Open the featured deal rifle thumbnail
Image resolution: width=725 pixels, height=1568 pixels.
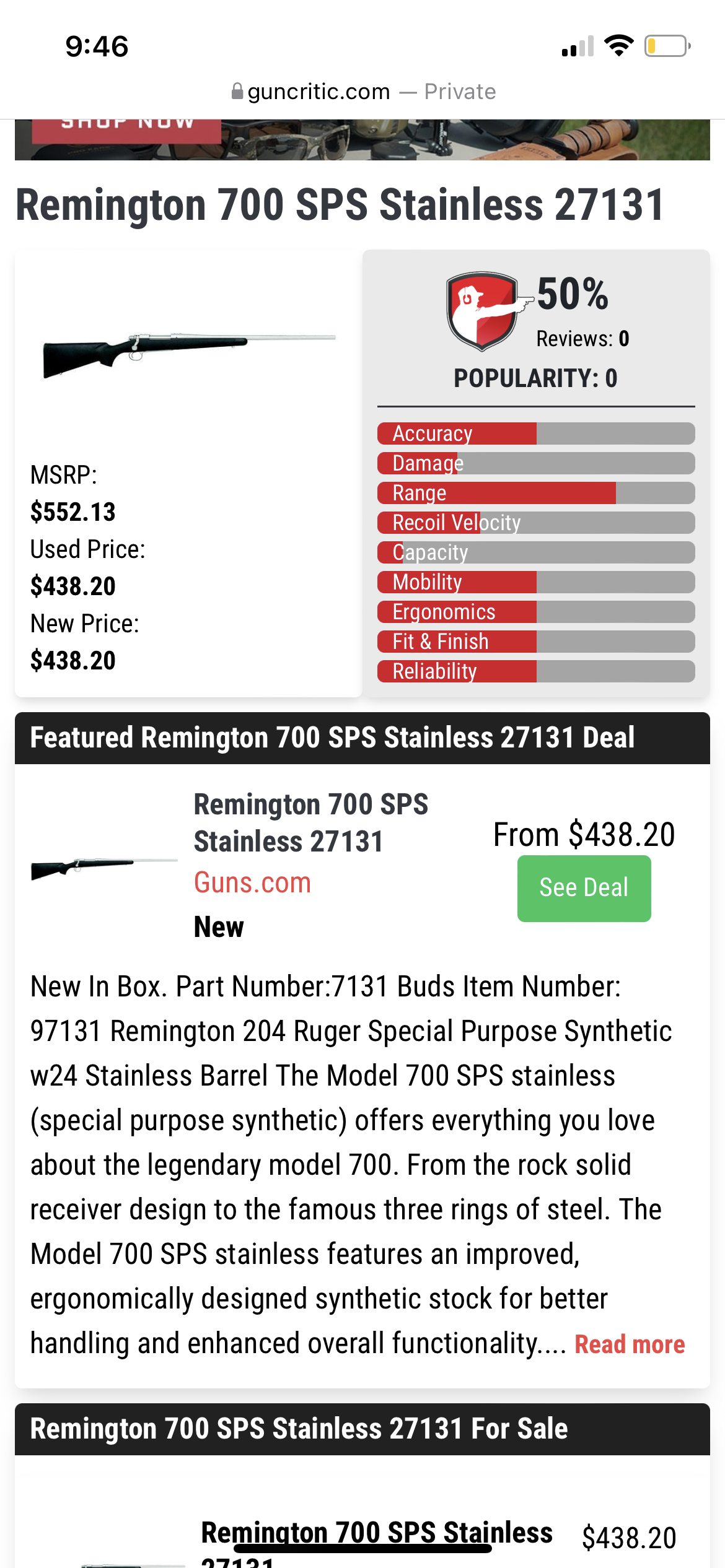pyautogui.click(x=104, y=868)
